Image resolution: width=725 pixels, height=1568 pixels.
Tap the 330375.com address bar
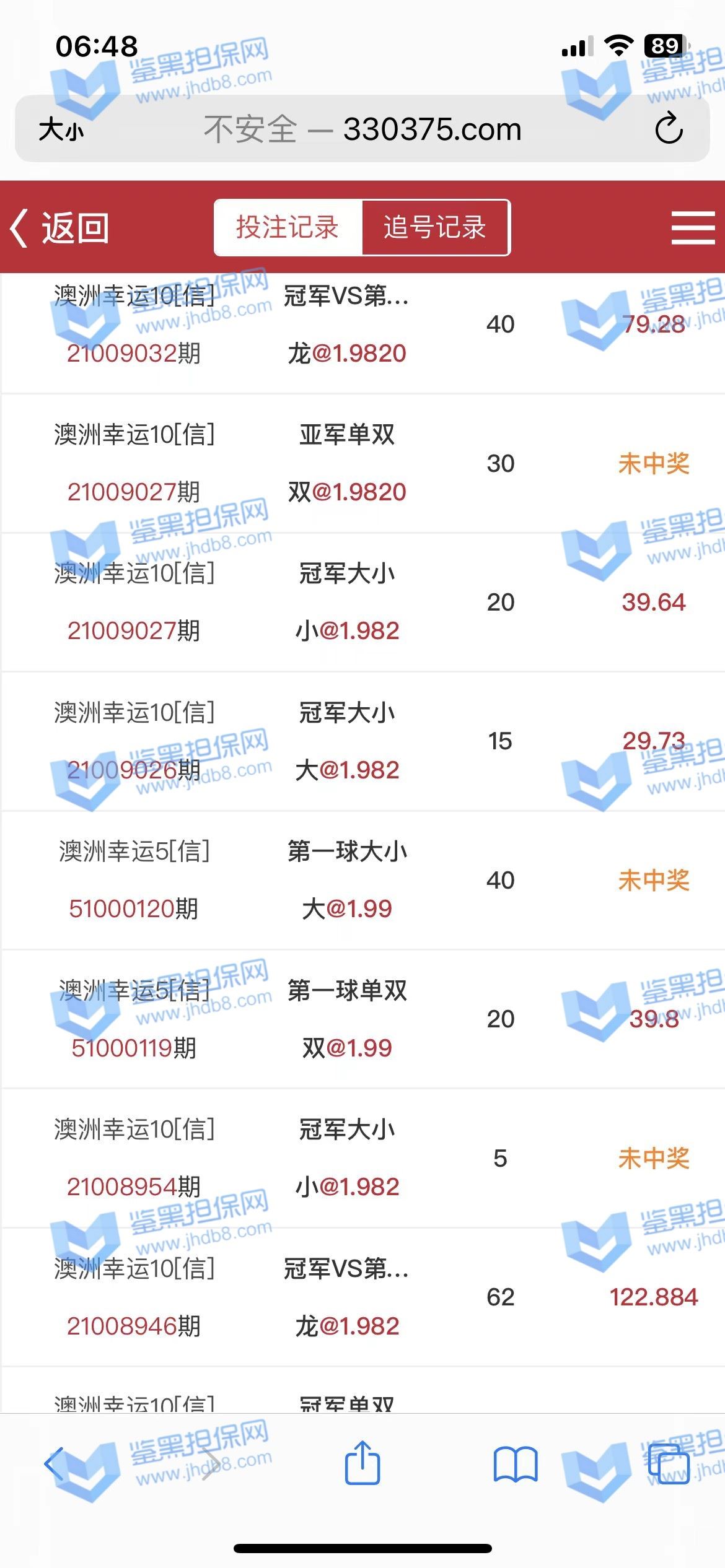[362, 129]
